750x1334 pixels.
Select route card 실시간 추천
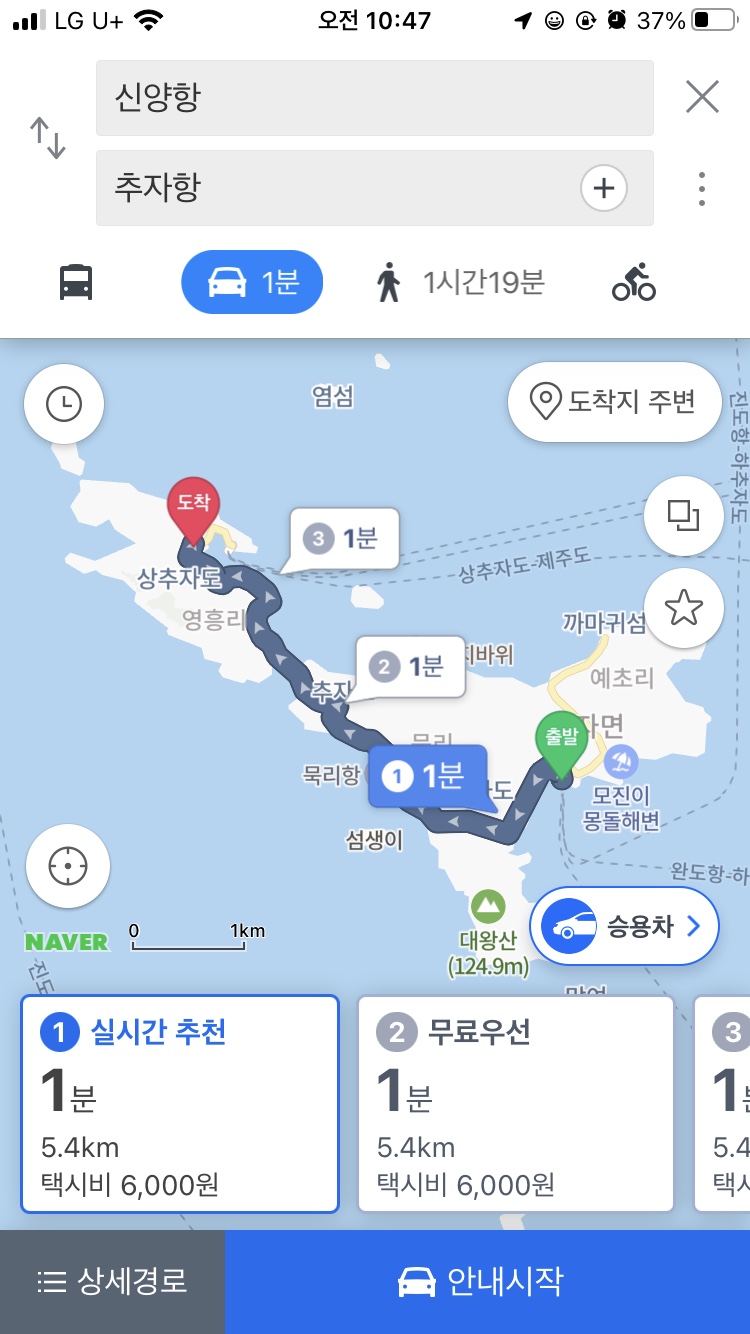click(x=180, y=1103)
